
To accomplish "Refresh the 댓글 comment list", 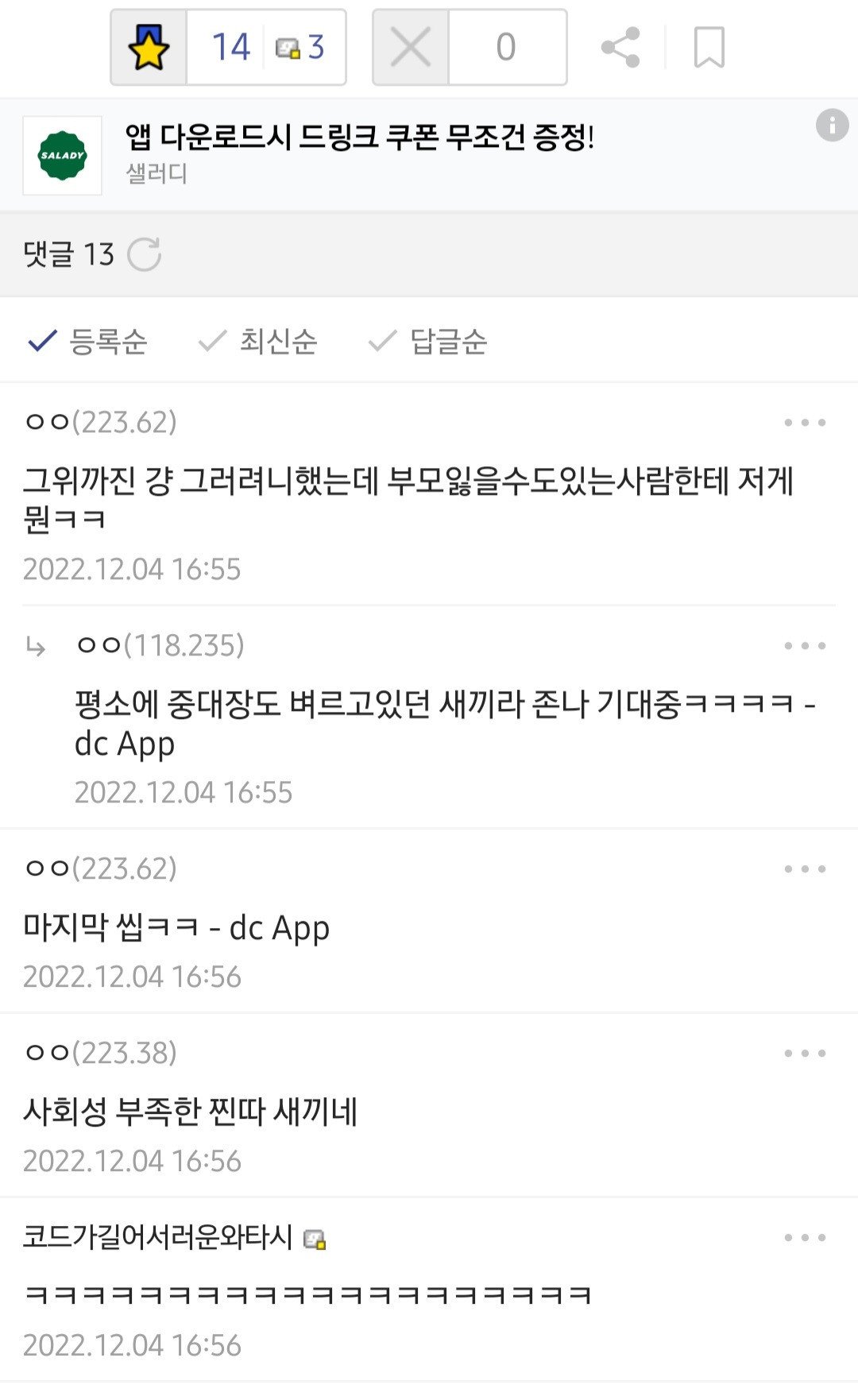I will tap(145, 254).
